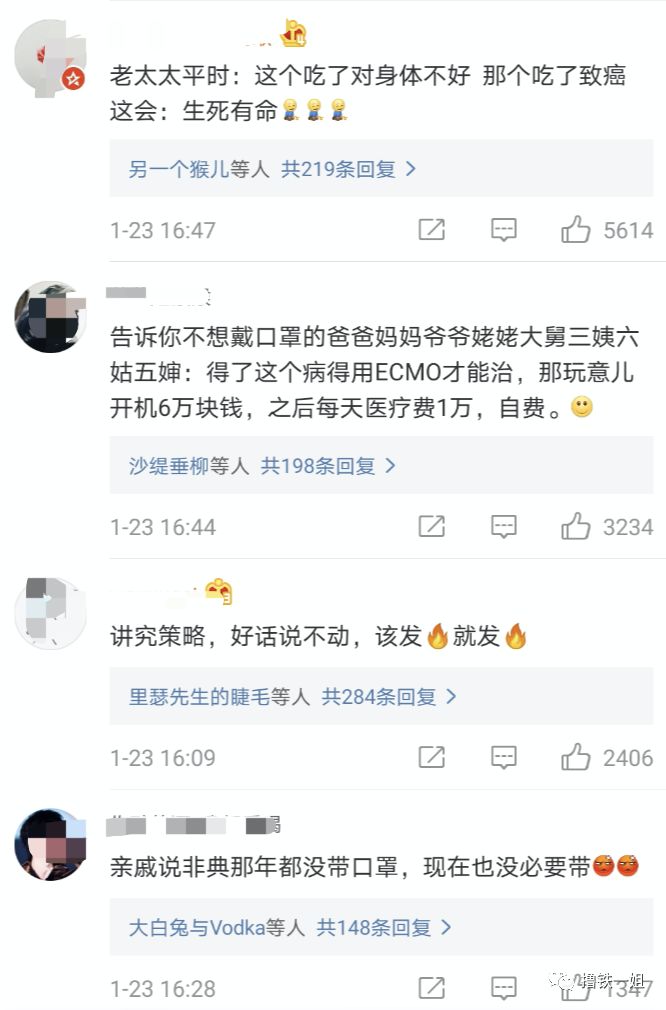666x1010 pixels.
Task: Reply to the 亲戚说非典 comment posted at 16:28
Action: [504, 988]
